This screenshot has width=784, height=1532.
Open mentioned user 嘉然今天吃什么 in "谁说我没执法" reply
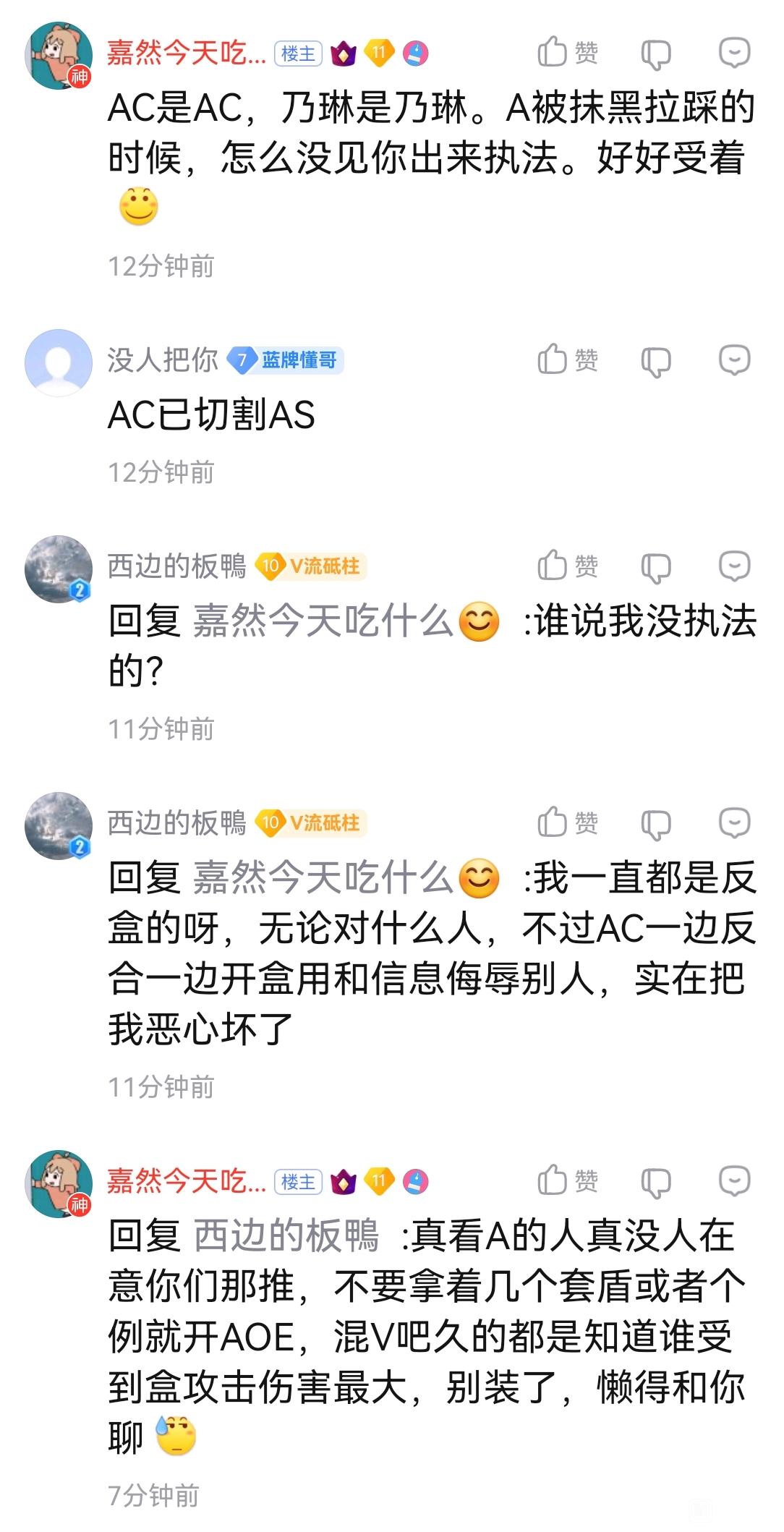point(323,621)
